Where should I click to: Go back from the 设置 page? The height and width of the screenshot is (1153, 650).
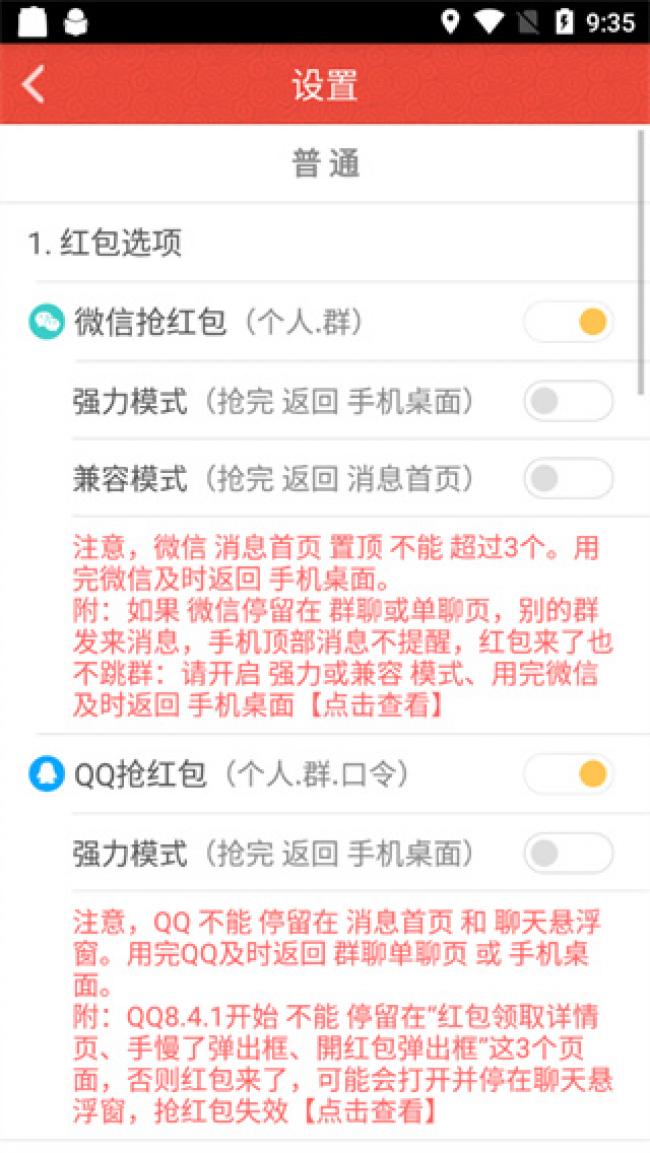pos(33,85)
